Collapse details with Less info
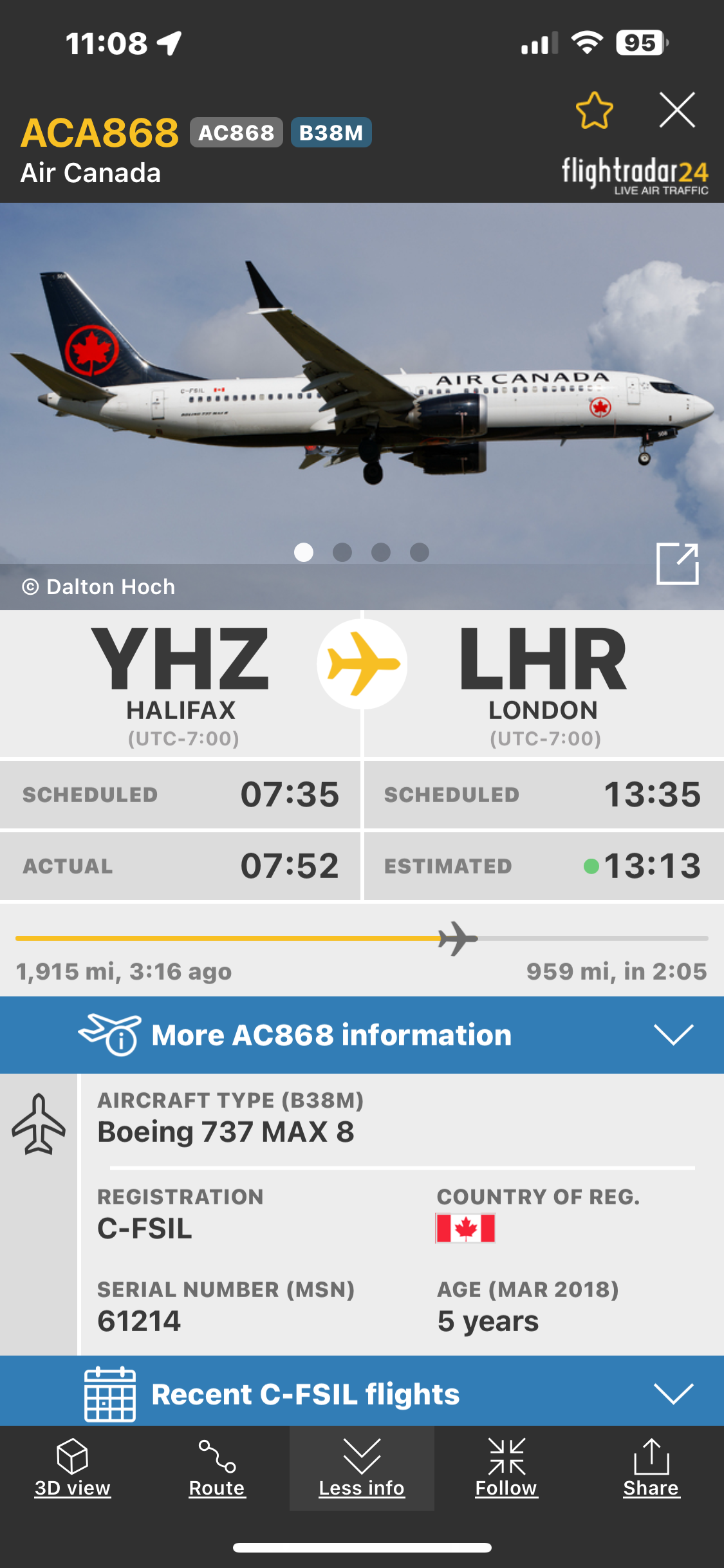Viewport: 724px width, 1568px height. (x=362, y=1468)
